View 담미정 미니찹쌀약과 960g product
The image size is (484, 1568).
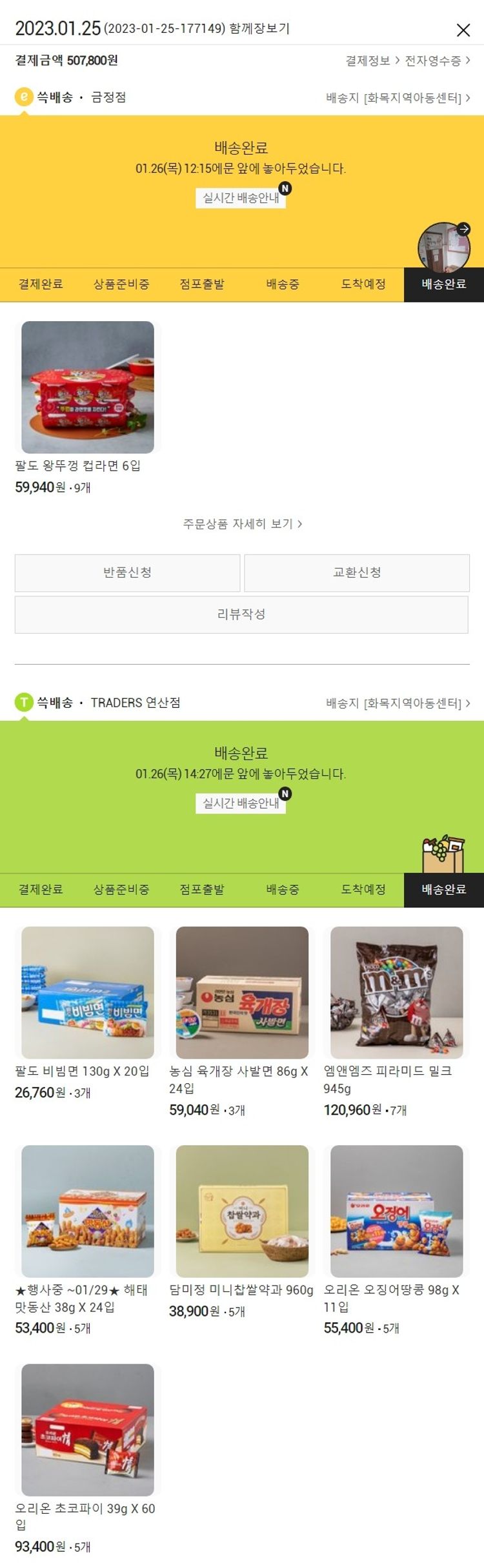(x=242, y=1211)
